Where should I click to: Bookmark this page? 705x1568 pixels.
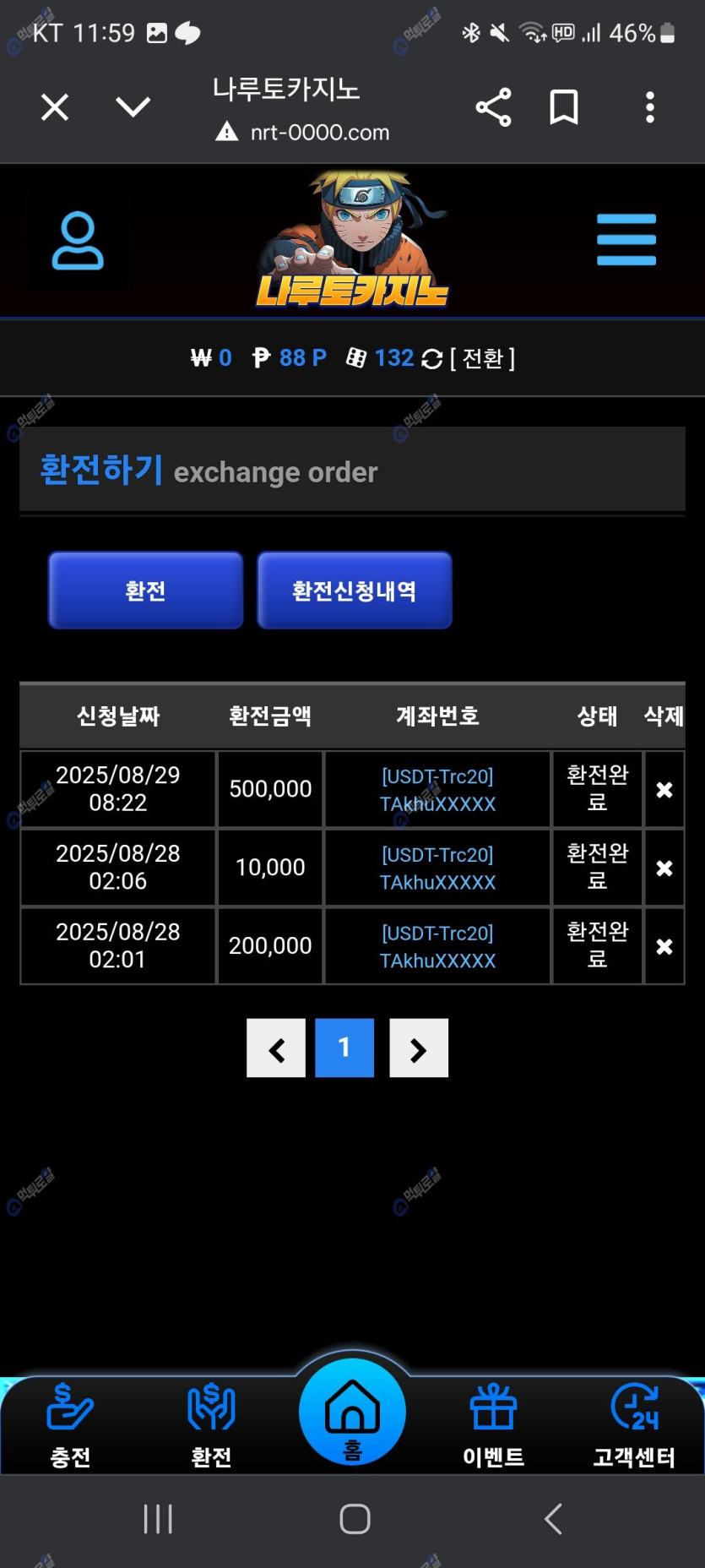(564, 107)
